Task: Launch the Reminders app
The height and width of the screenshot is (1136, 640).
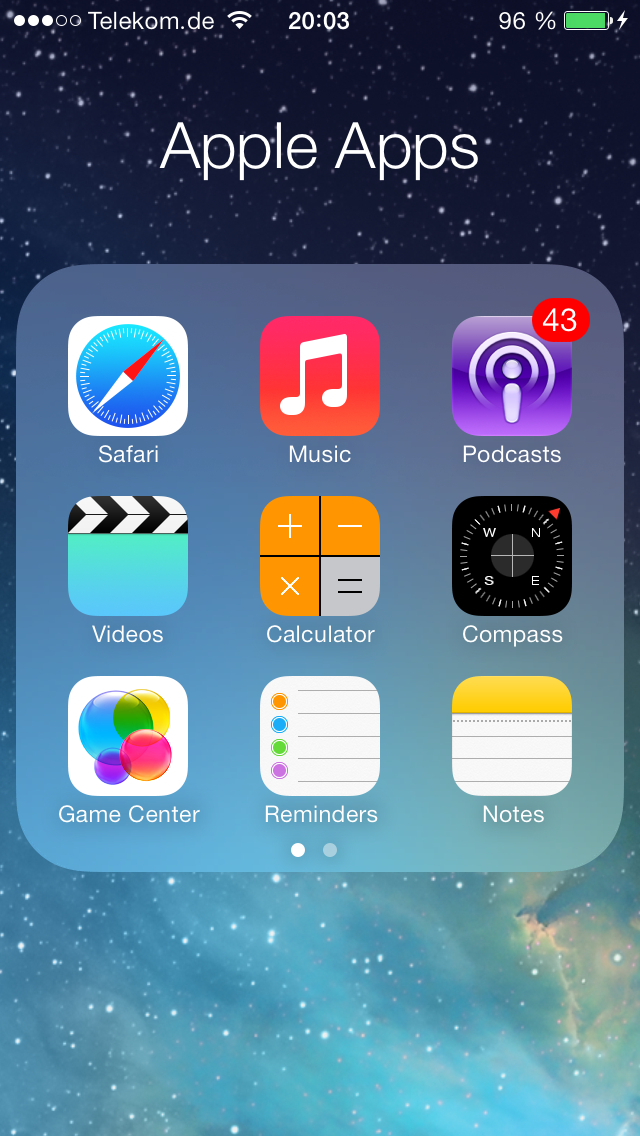Action: click(x=320, y=736)
